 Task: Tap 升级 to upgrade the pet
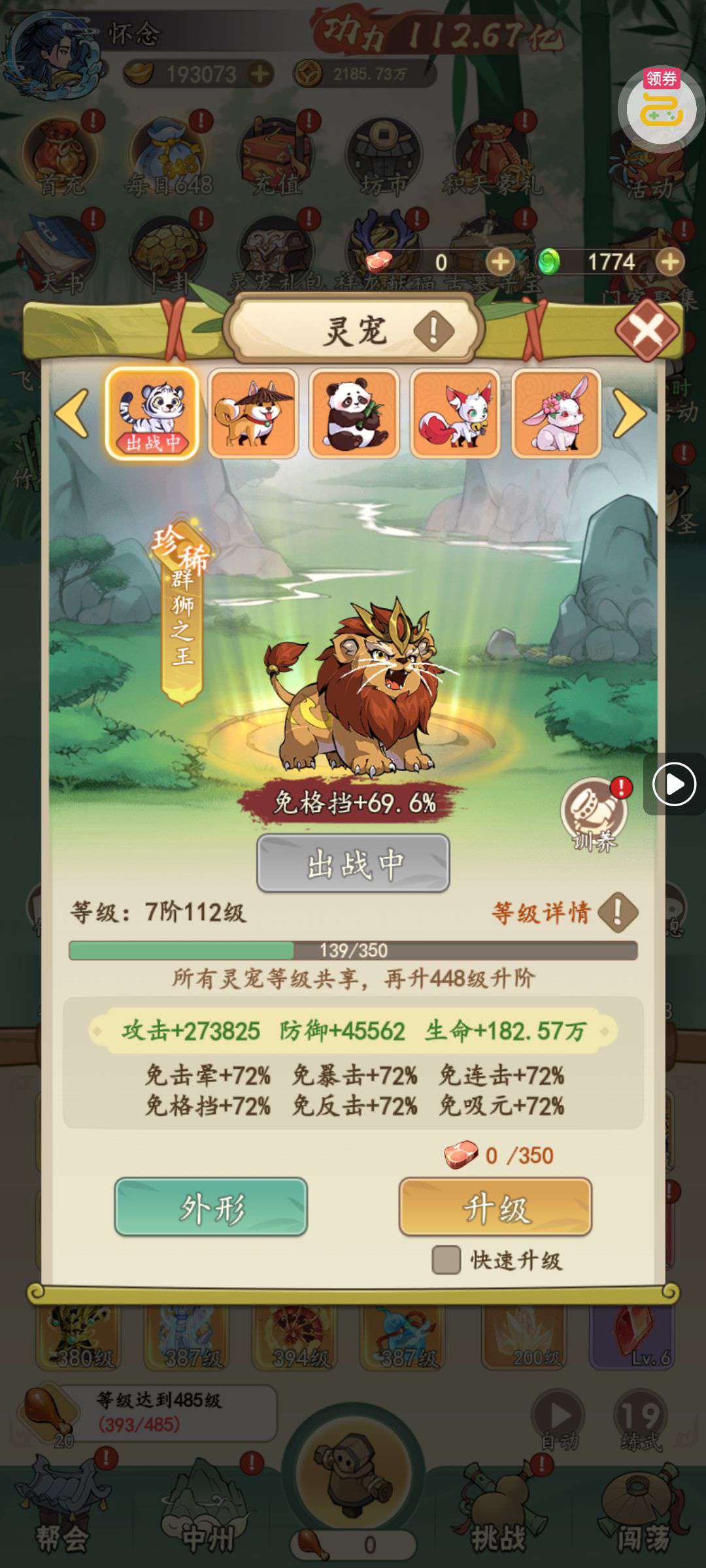pyautogui.click(x=495, y=1207)
